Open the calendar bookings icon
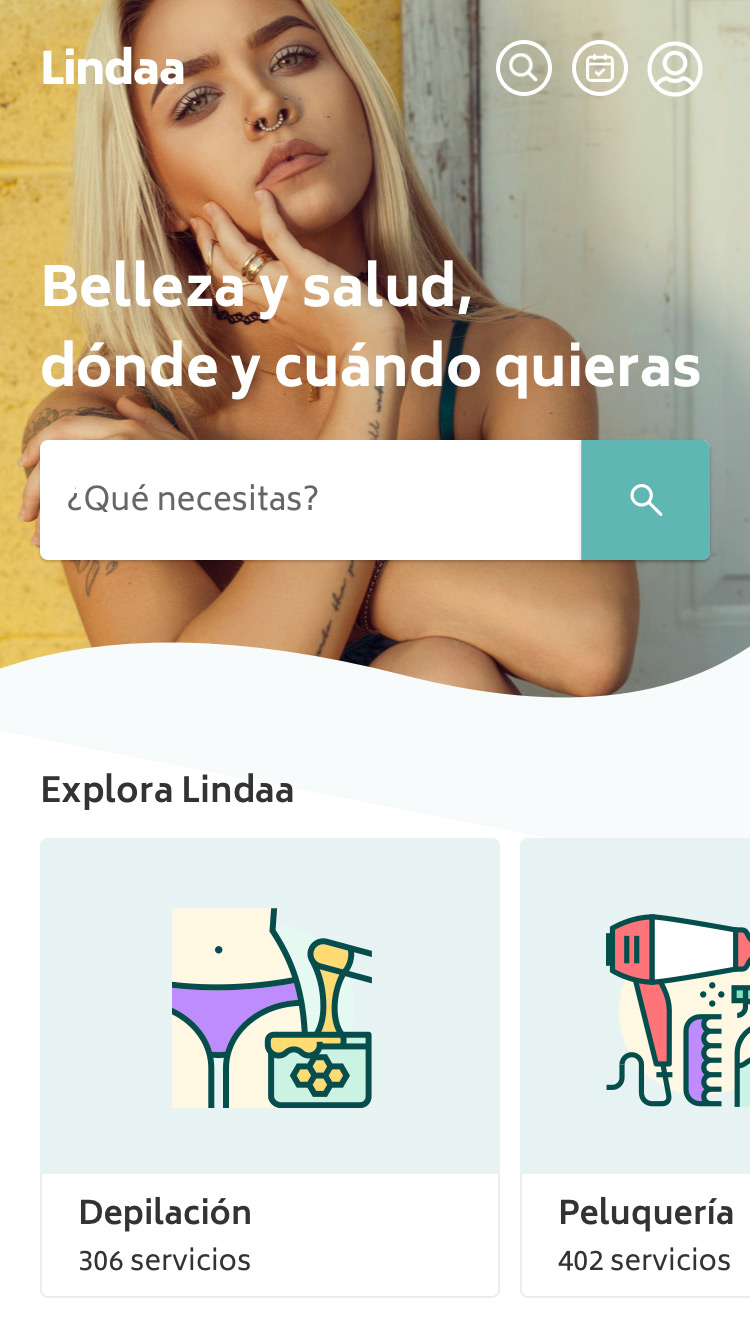 pos(599,68)
